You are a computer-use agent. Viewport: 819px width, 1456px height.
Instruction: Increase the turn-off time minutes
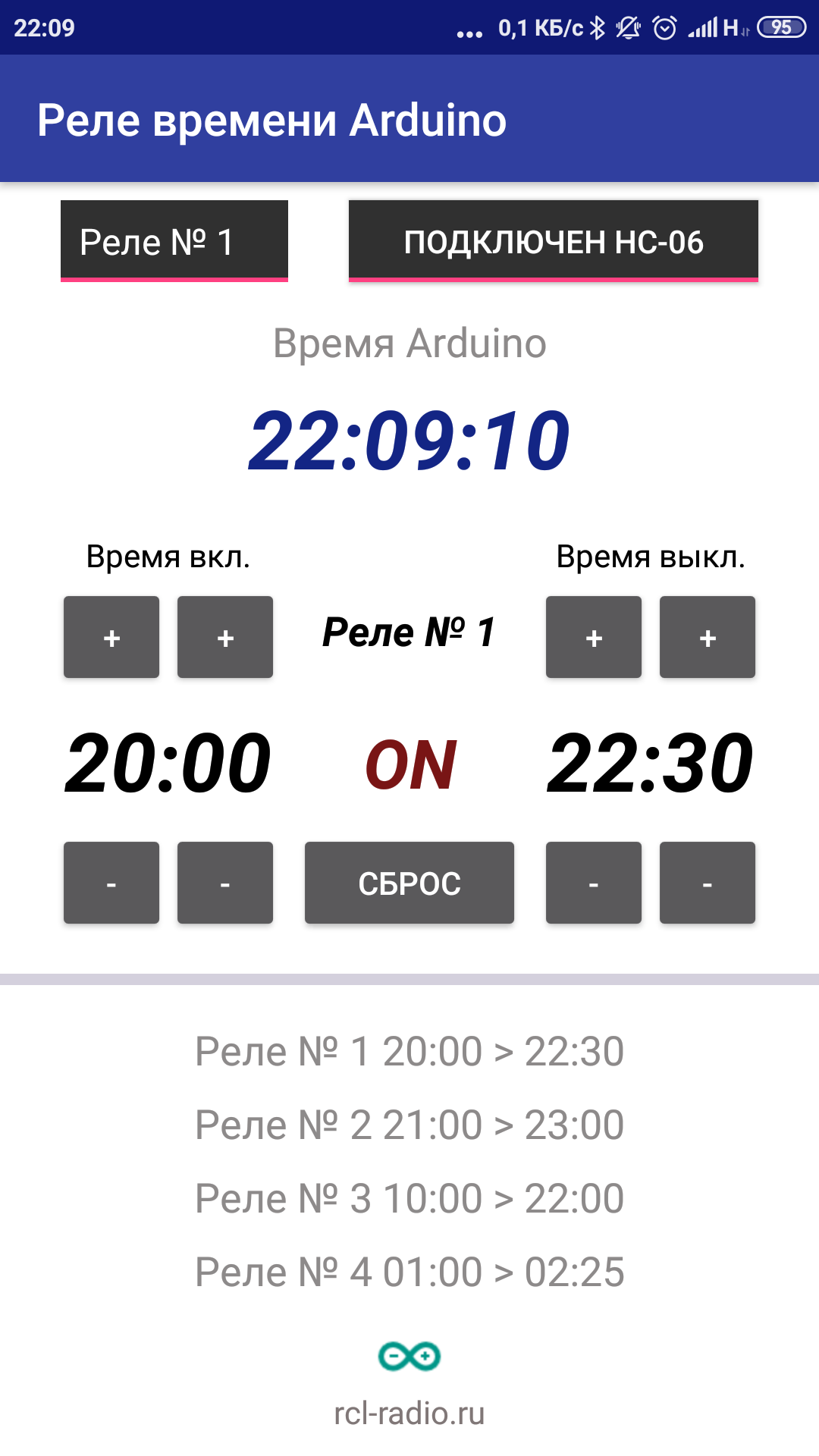click(x=708, y=637)
